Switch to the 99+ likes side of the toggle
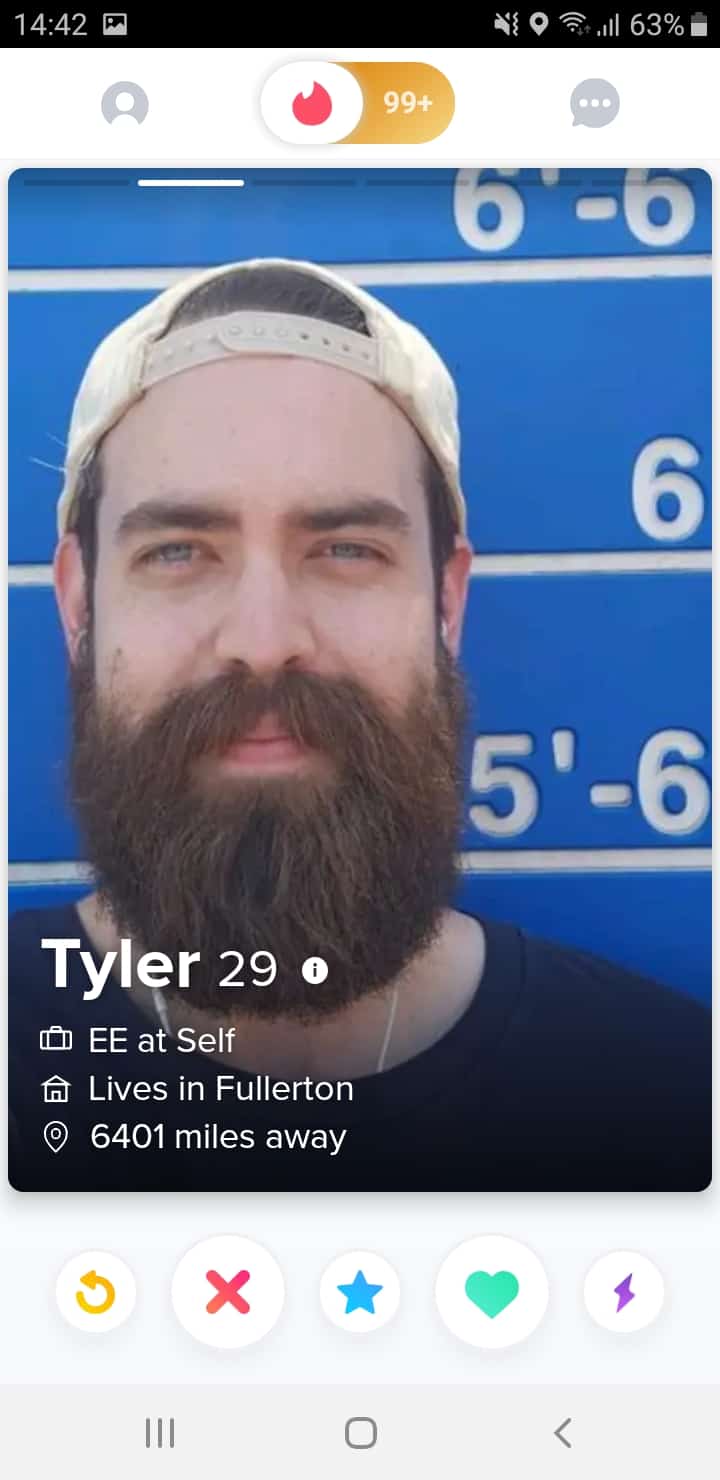The width and height of the screenshot is (720, 1480). (408, 103)
